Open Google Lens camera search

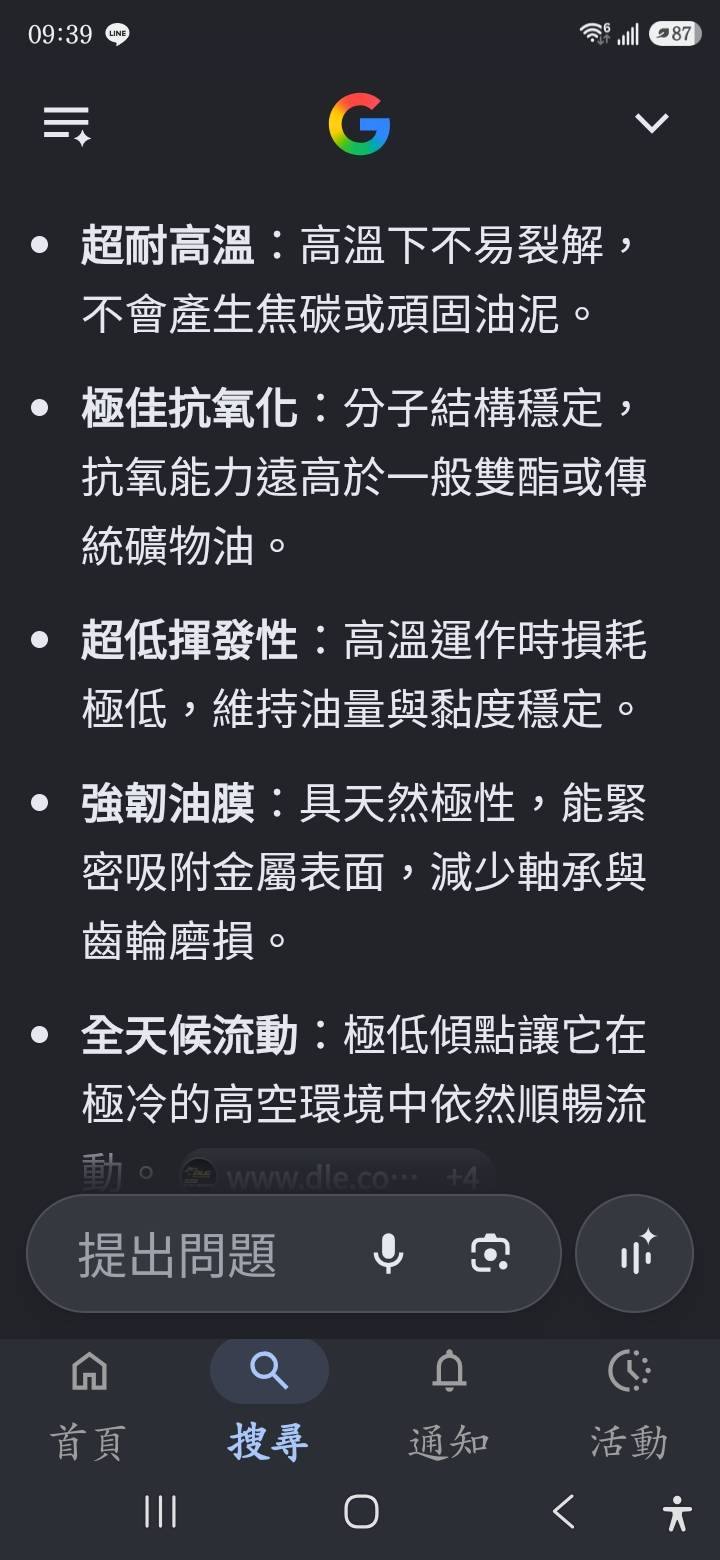pos(490,1253)
